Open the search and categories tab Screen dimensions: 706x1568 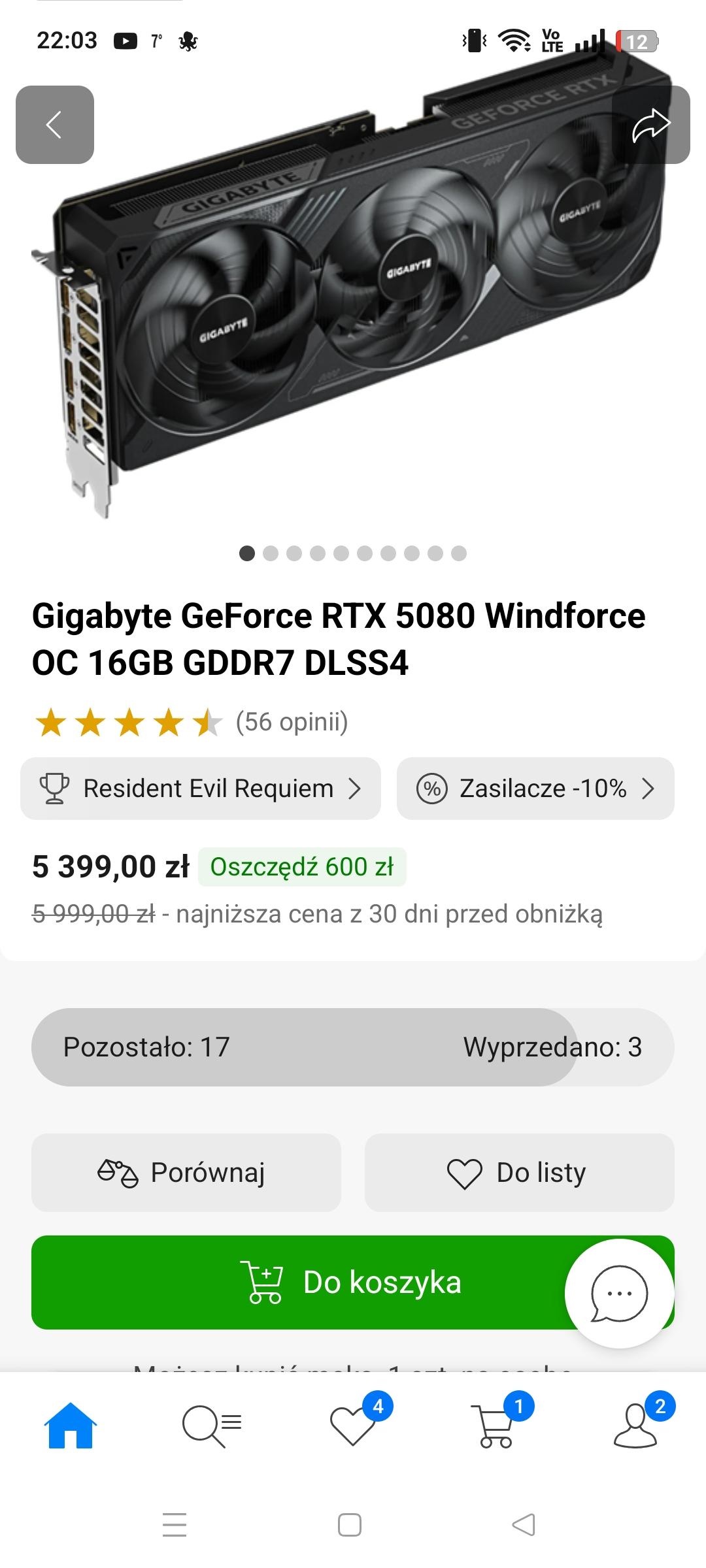click(x=212, y=1426)
